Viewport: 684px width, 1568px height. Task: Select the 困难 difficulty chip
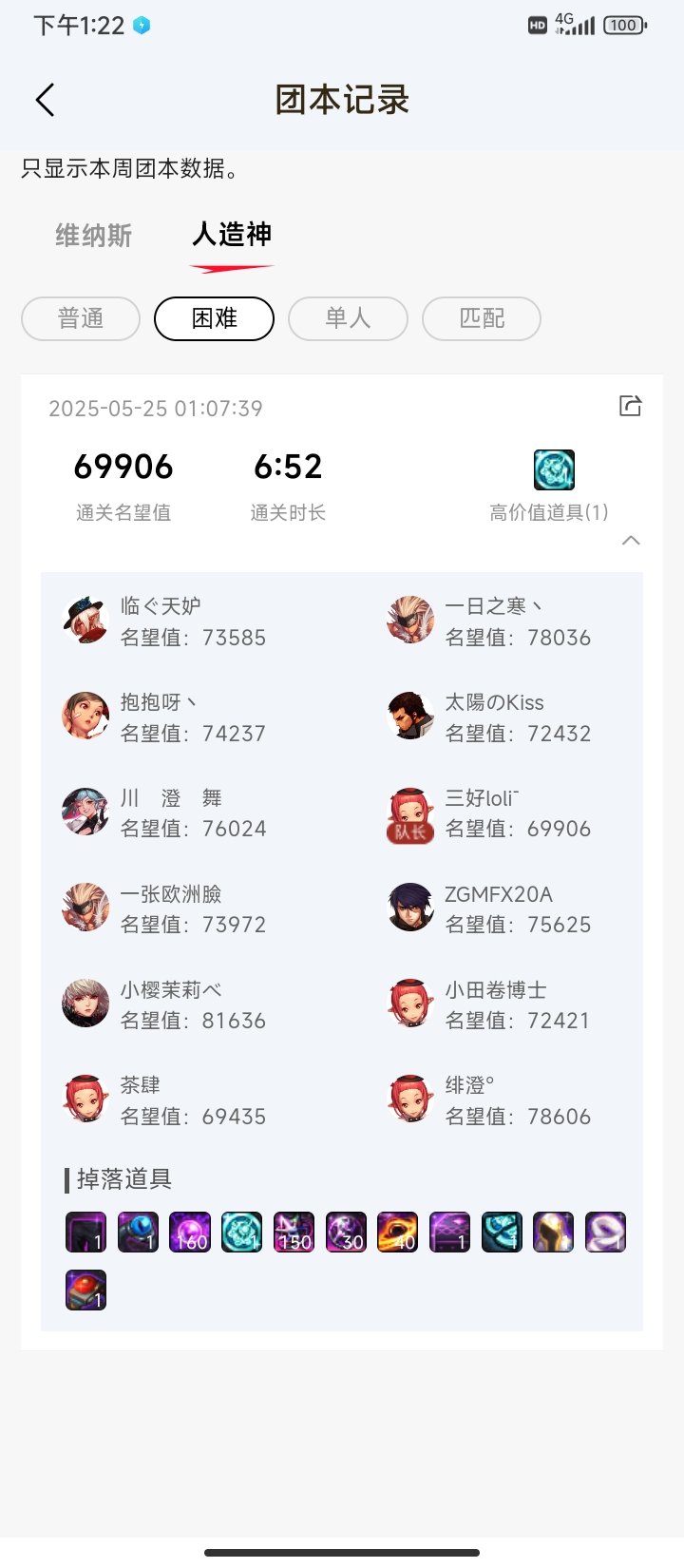tap(214, 318)
